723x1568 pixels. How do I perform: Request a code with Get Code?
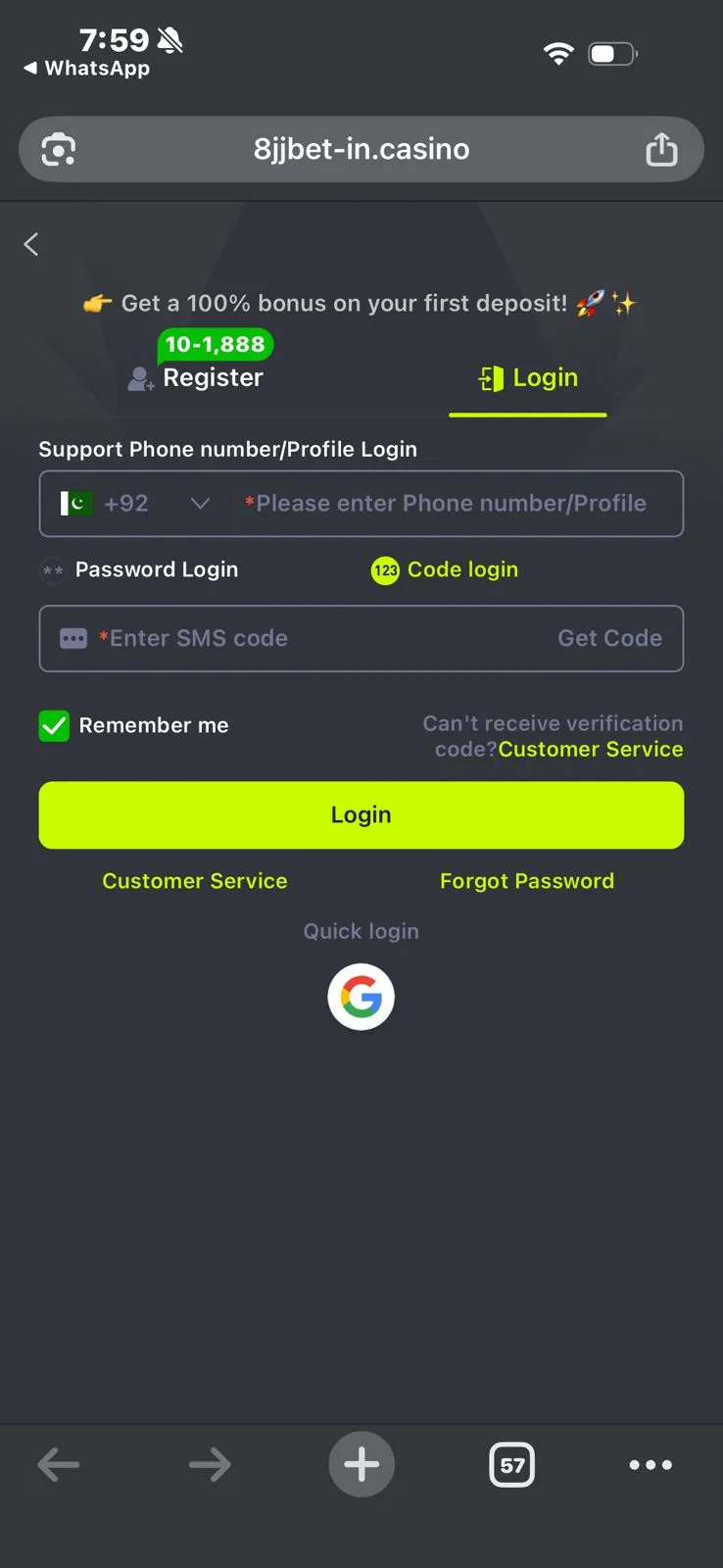[x=609, y=638]
